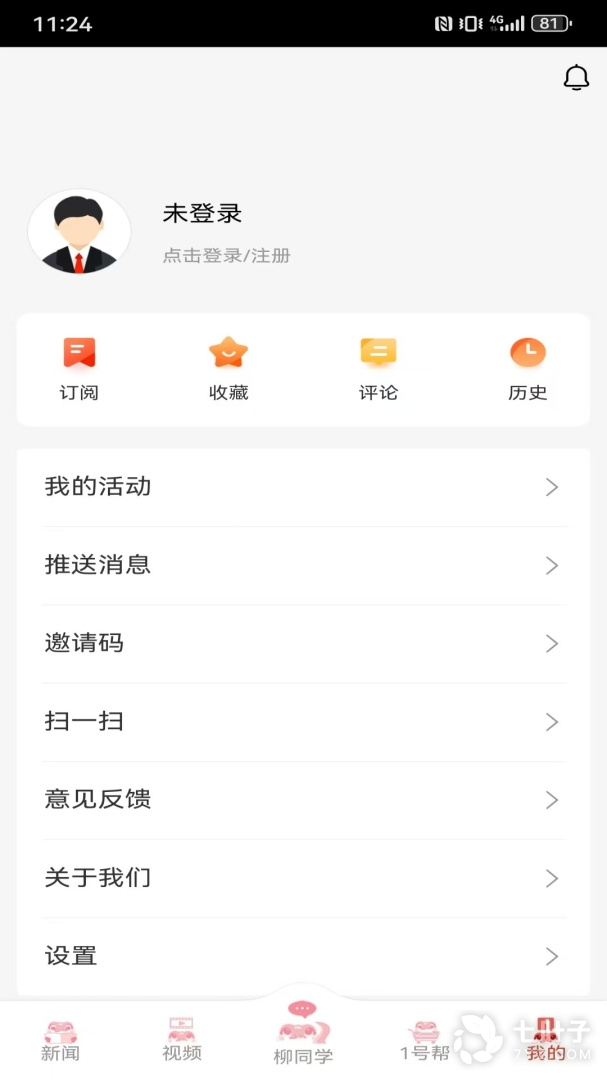View my 评论 comments
This screenshot has height=1080, width=607.
[x=378, y=369]
